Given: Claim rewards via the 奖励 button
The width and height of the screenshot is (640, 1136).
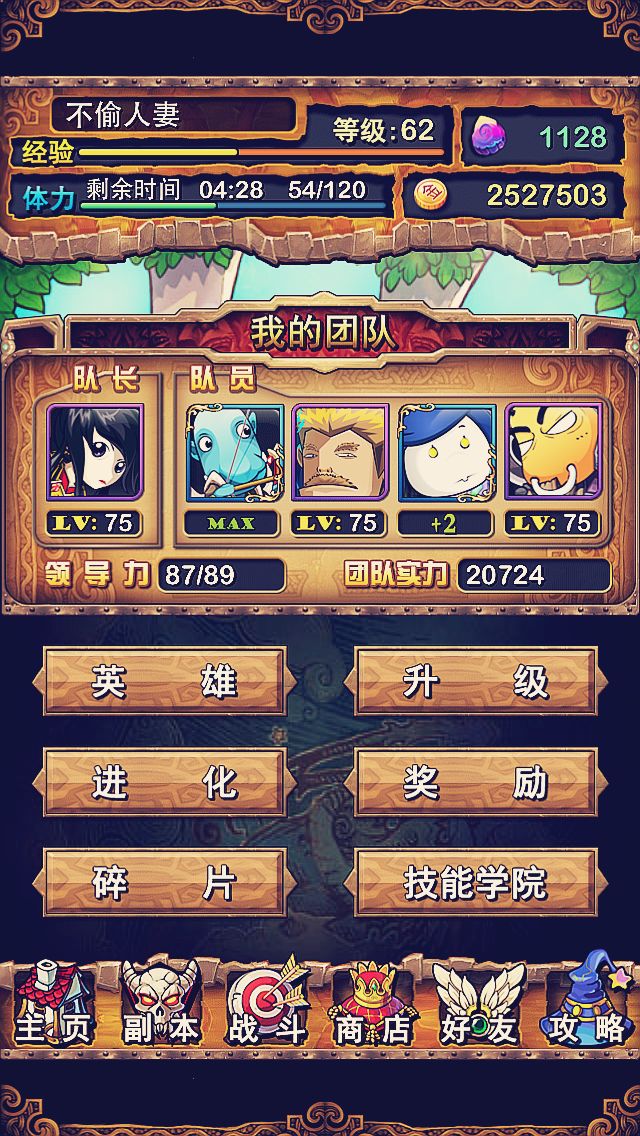Looking at the screenshot, I should point(475,783).
